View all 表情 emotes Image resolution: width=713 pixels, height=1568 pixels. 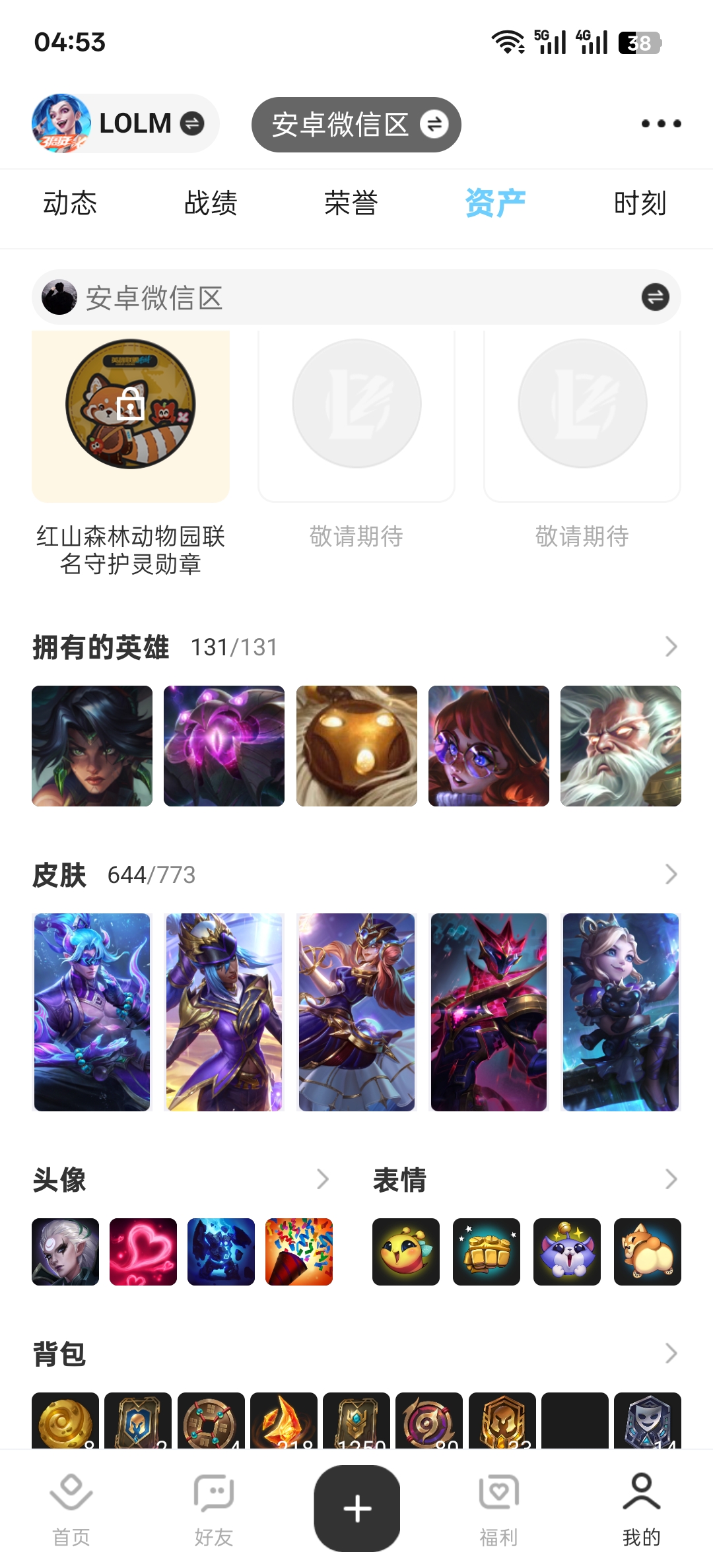[671, 1179]
